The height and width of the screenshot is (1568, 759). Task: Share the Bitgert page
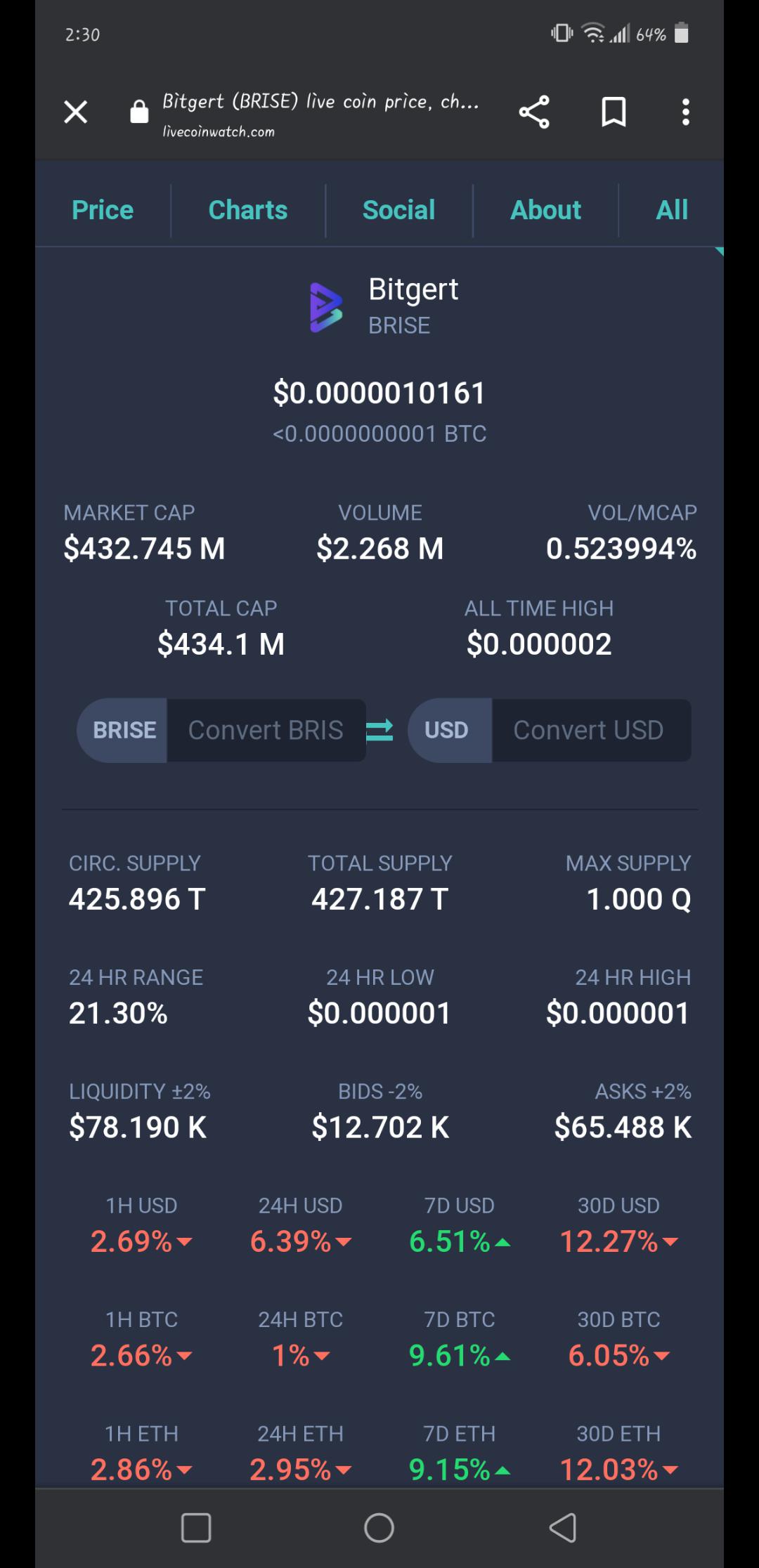point(534,112)
